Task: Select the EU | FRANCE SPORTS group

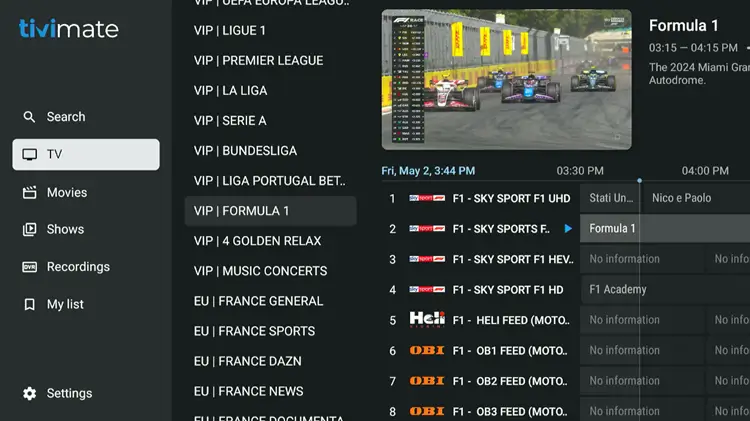Action: pos(254,331)
